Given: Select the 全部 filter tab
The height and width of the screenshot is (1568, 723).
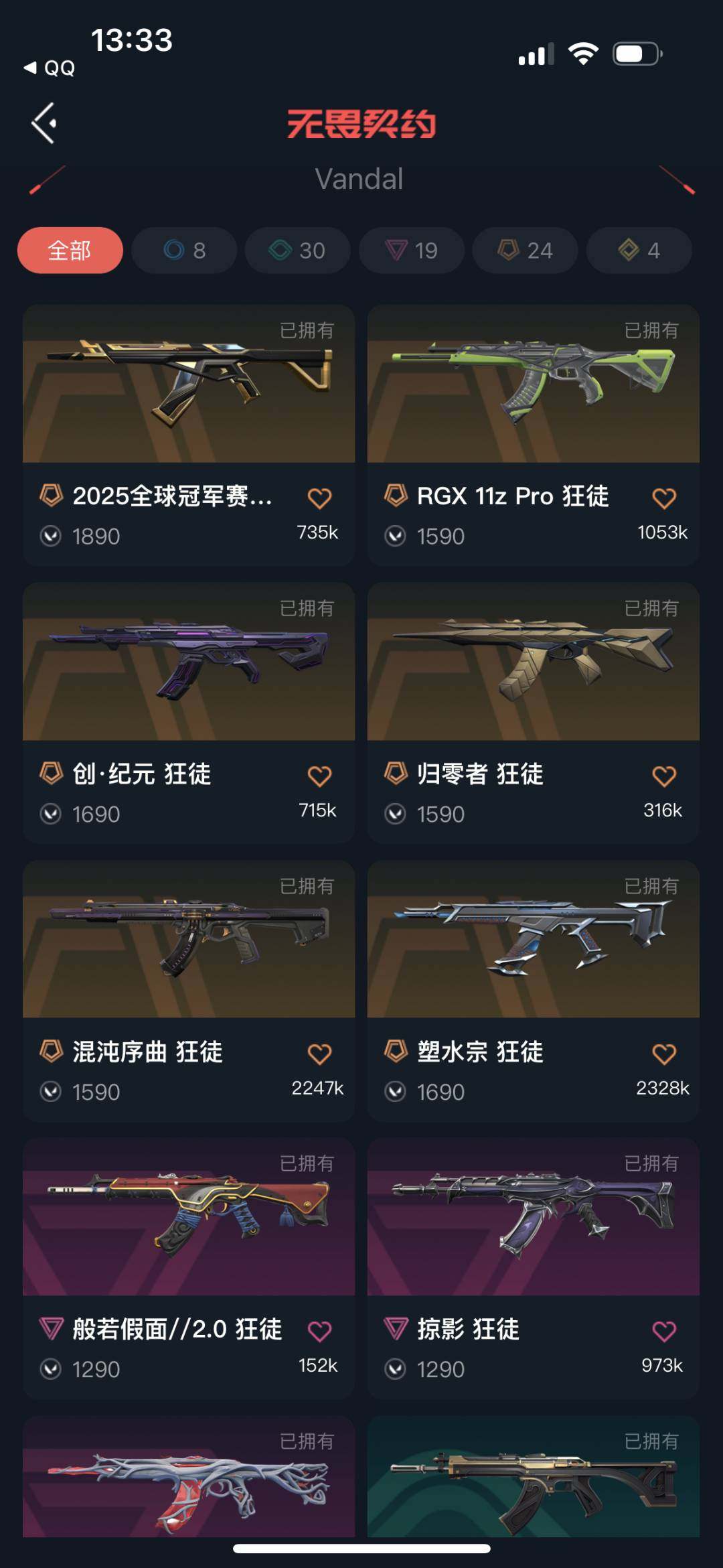Looking at the screenshot, I should pyautogui.click(x=69, y=250).
